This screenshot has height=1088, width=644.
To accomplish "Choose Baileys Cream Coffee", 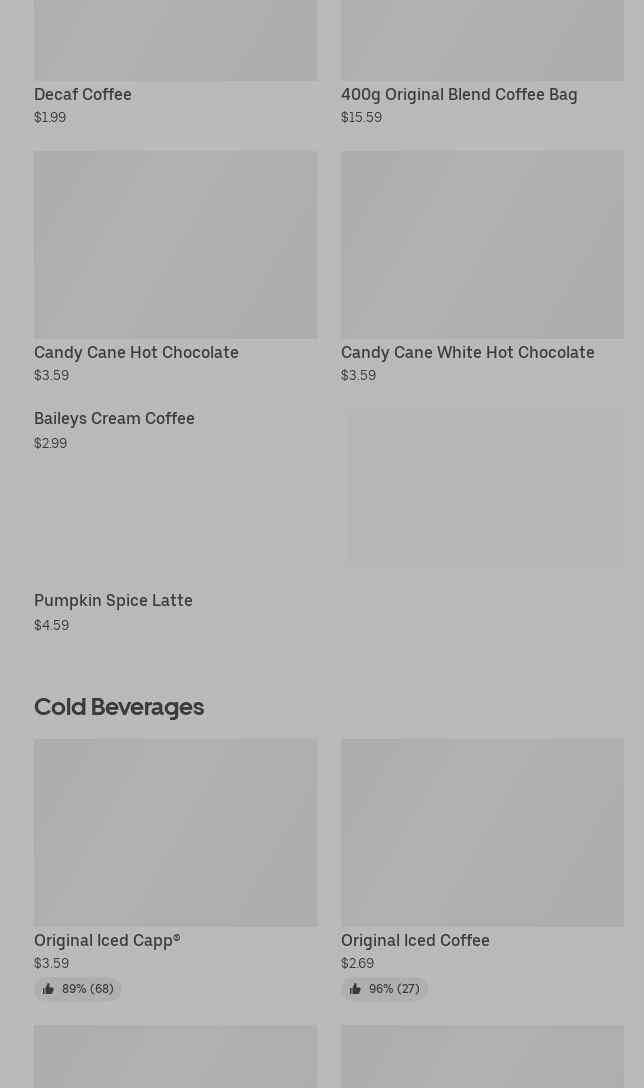I will click(114, 419).
